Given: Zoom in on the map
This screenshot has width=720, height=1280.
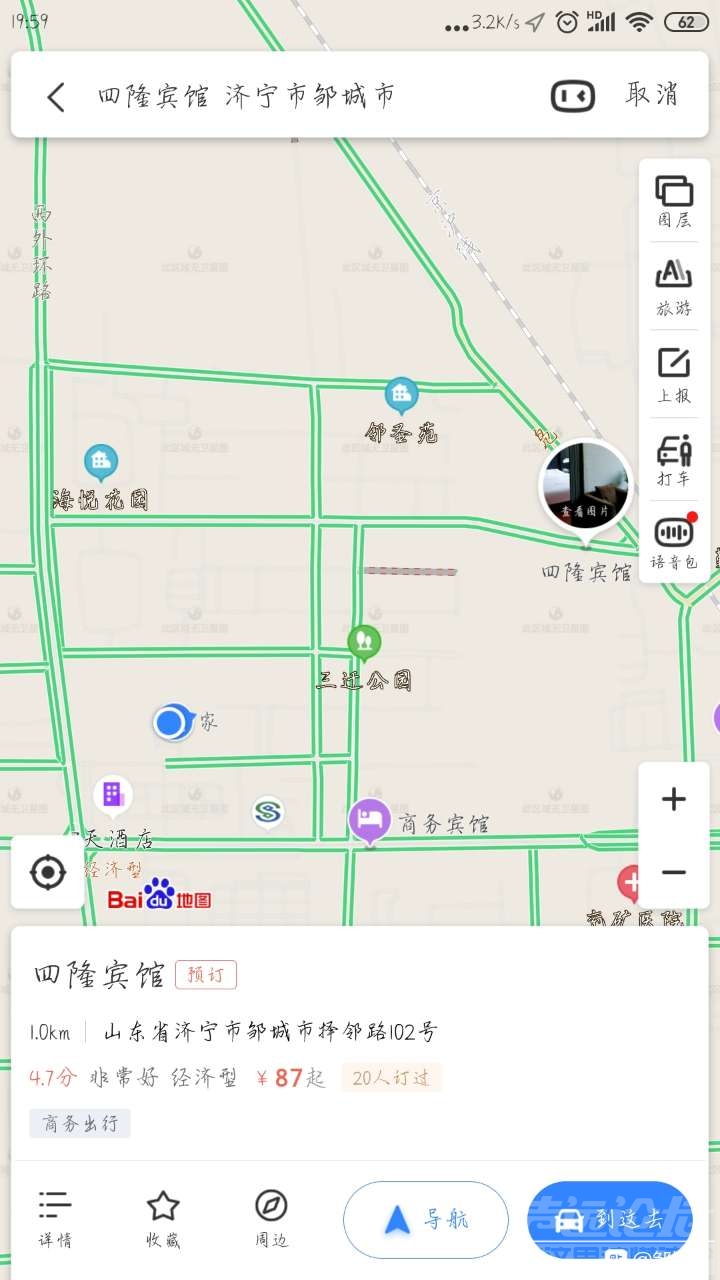Looking at the screenshot, I should click(x=674, y=799).
